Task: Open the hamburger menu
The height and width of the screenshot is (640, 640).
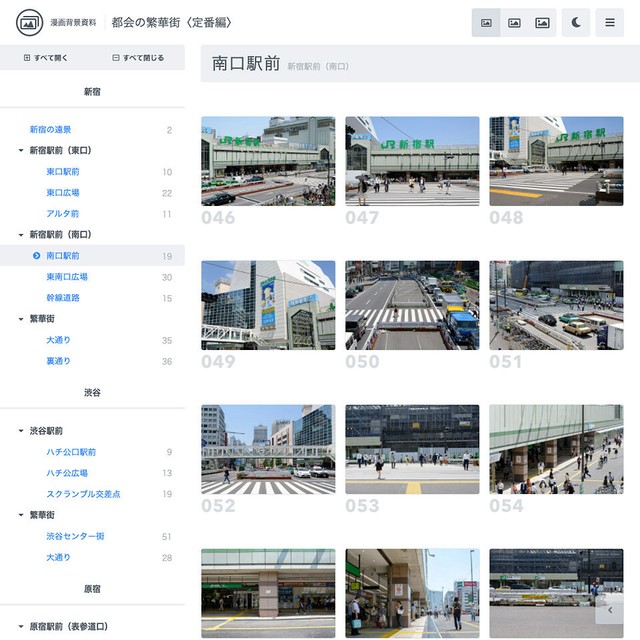Action: click(x=609, y=22)
